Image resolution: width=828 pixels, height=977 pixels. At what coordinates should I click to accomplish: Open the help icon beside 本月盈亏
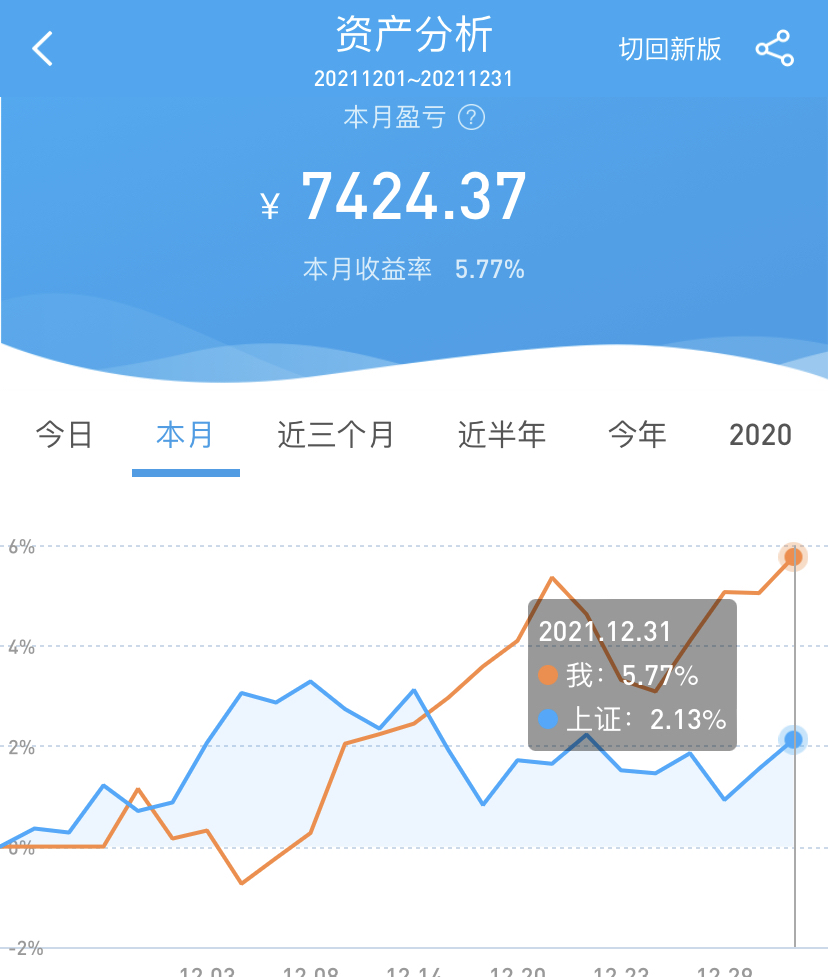coord(472,117)
